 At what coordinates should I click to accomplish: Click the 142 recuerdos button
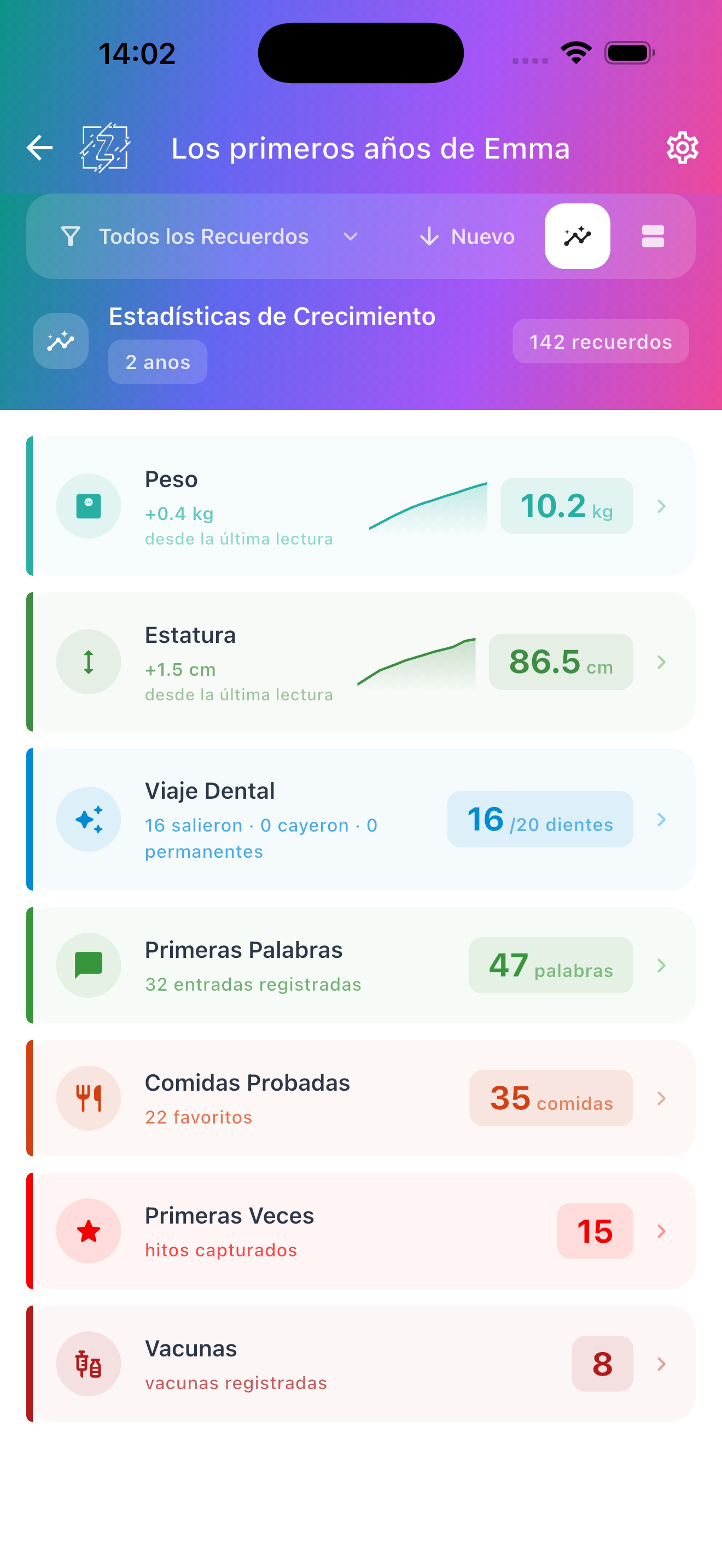599,342
